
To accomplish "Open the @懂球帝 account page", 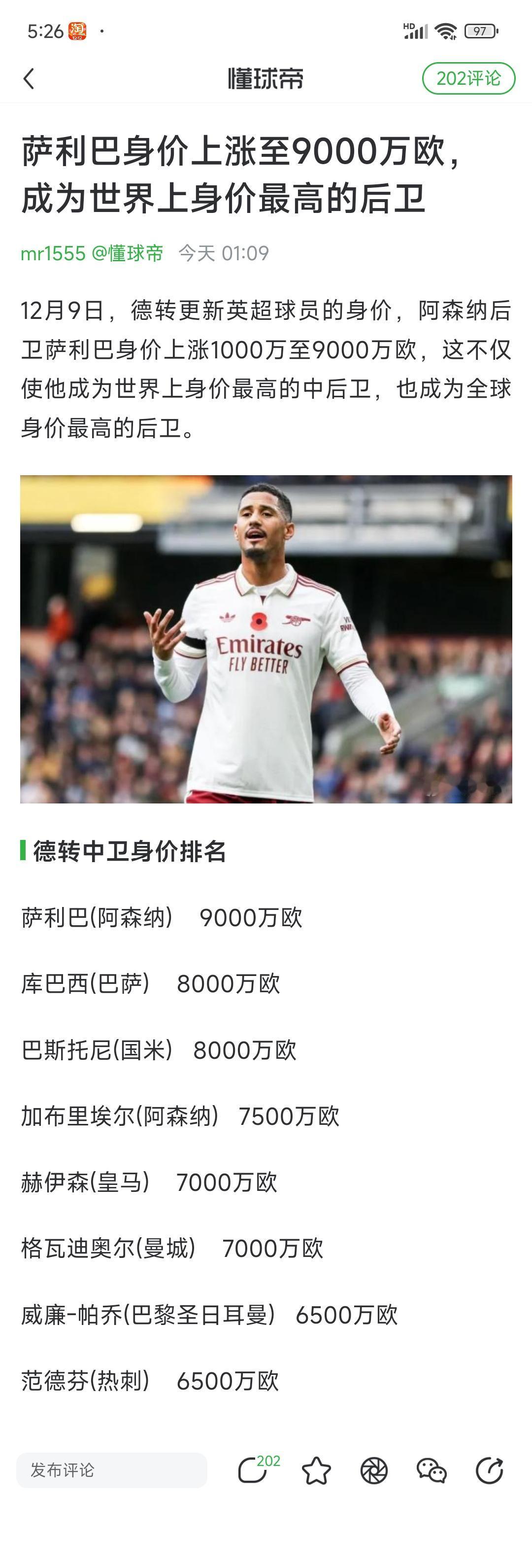I will (129, 254).
